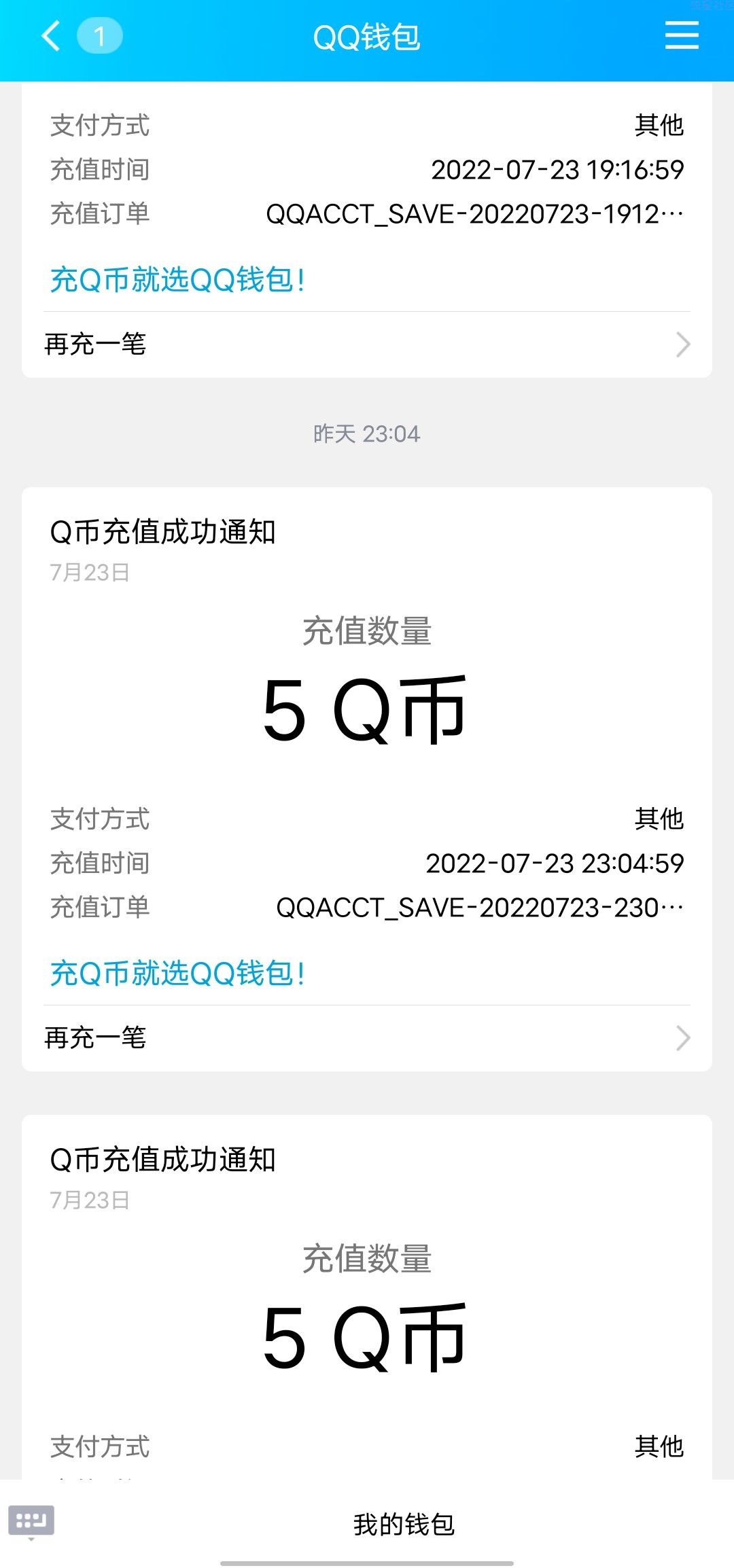Open the QQ钱包 top-right menu

point(682,35)
